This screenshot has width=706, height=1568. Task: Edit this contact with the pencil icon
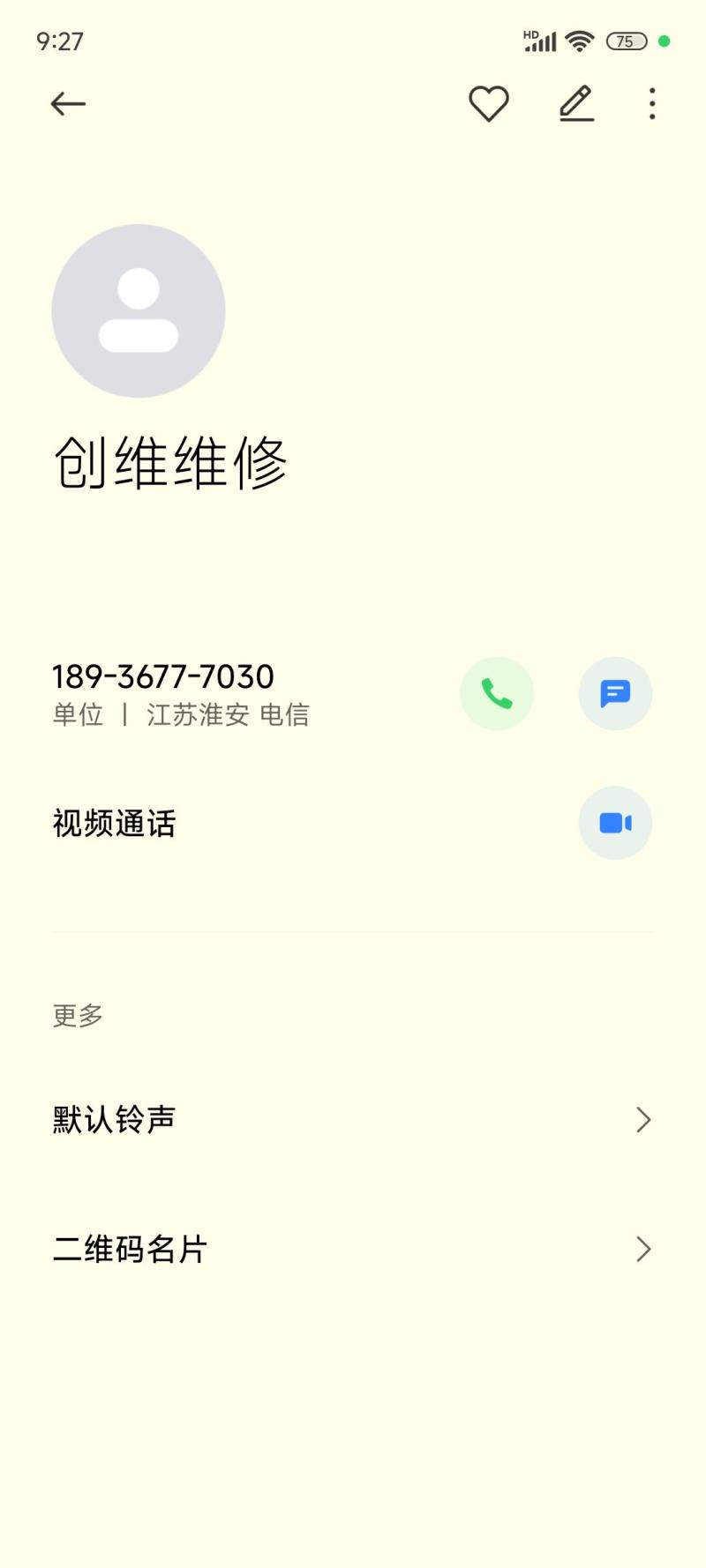tap(577, 104)
